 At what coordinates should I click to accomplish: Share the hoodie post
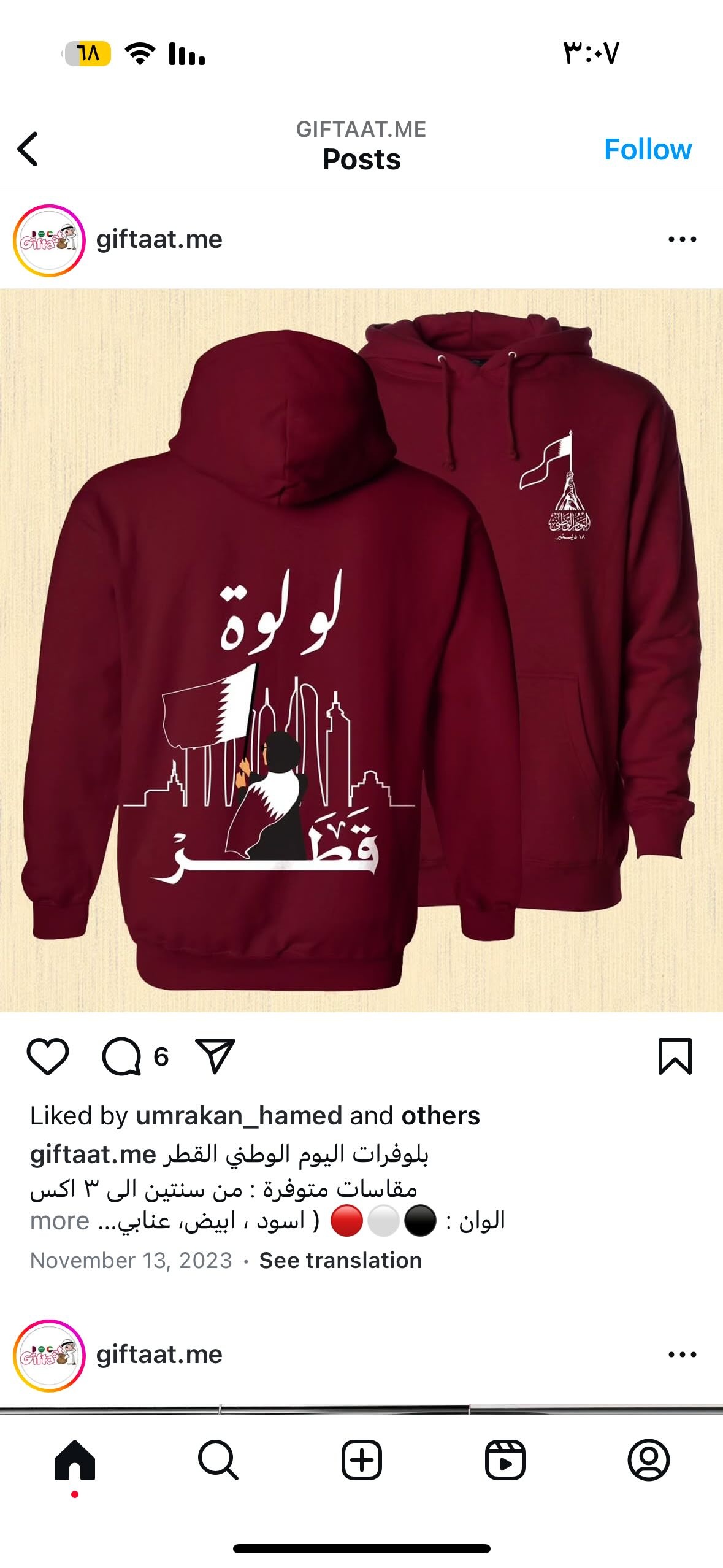(x=215, y=1056)
